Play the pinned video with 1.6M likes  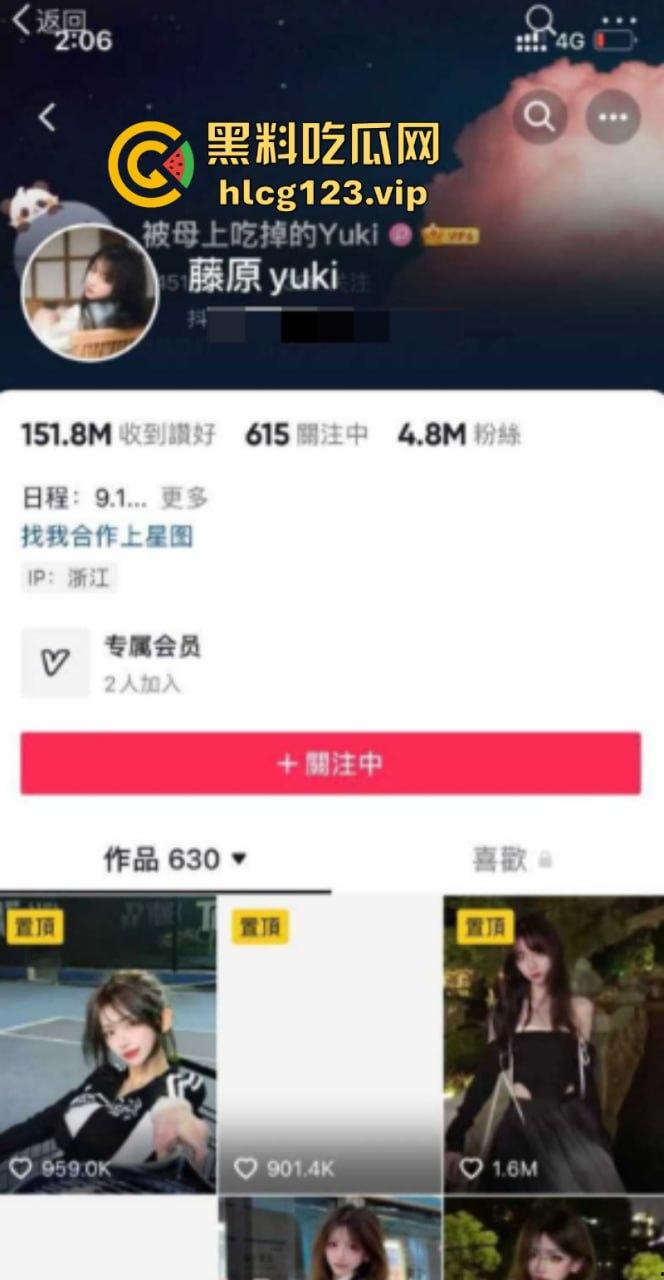553,1043
